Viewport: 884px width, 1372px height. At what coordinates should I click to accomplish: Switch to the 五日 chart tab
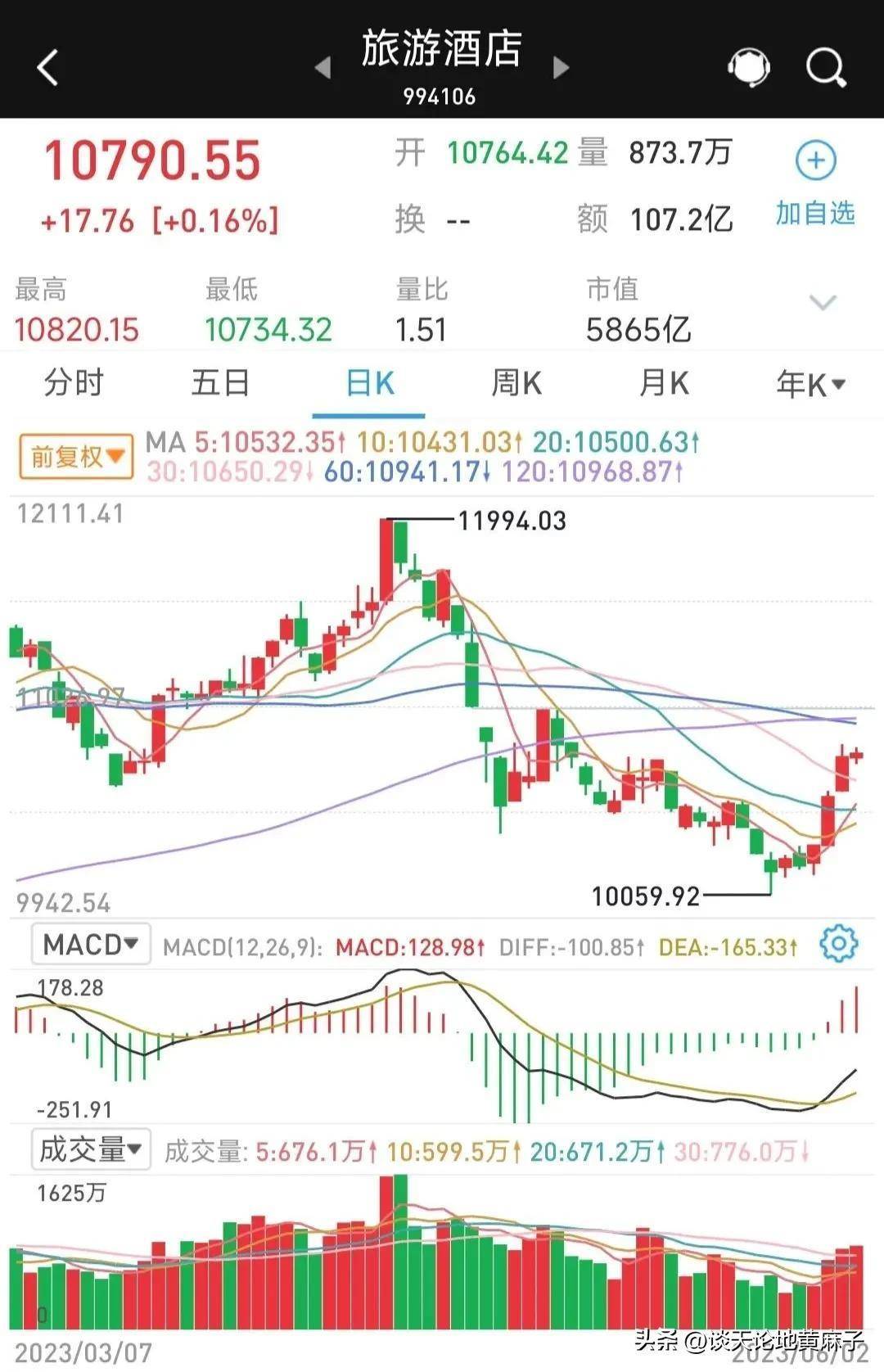[x=220, y=383]
